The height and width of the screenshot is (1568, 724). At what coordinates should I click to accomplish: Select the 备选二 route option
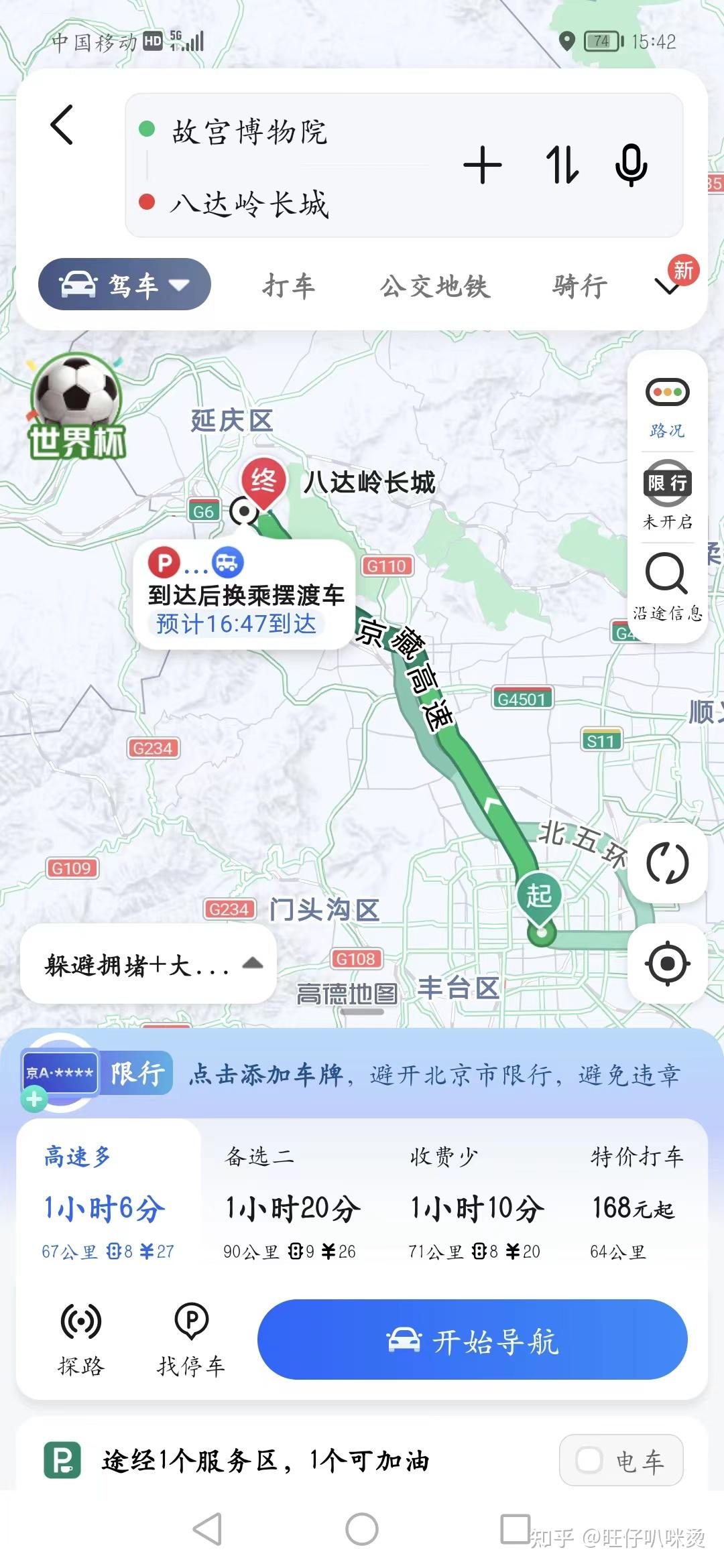[x=292, y=1203]
